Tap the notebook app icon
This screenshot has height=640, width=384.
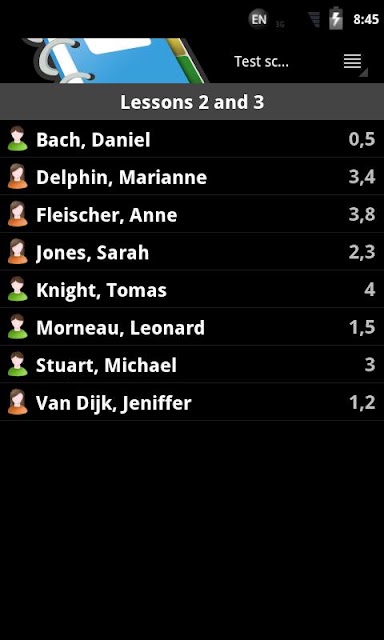pyautogui.click(x=116, y=60)
